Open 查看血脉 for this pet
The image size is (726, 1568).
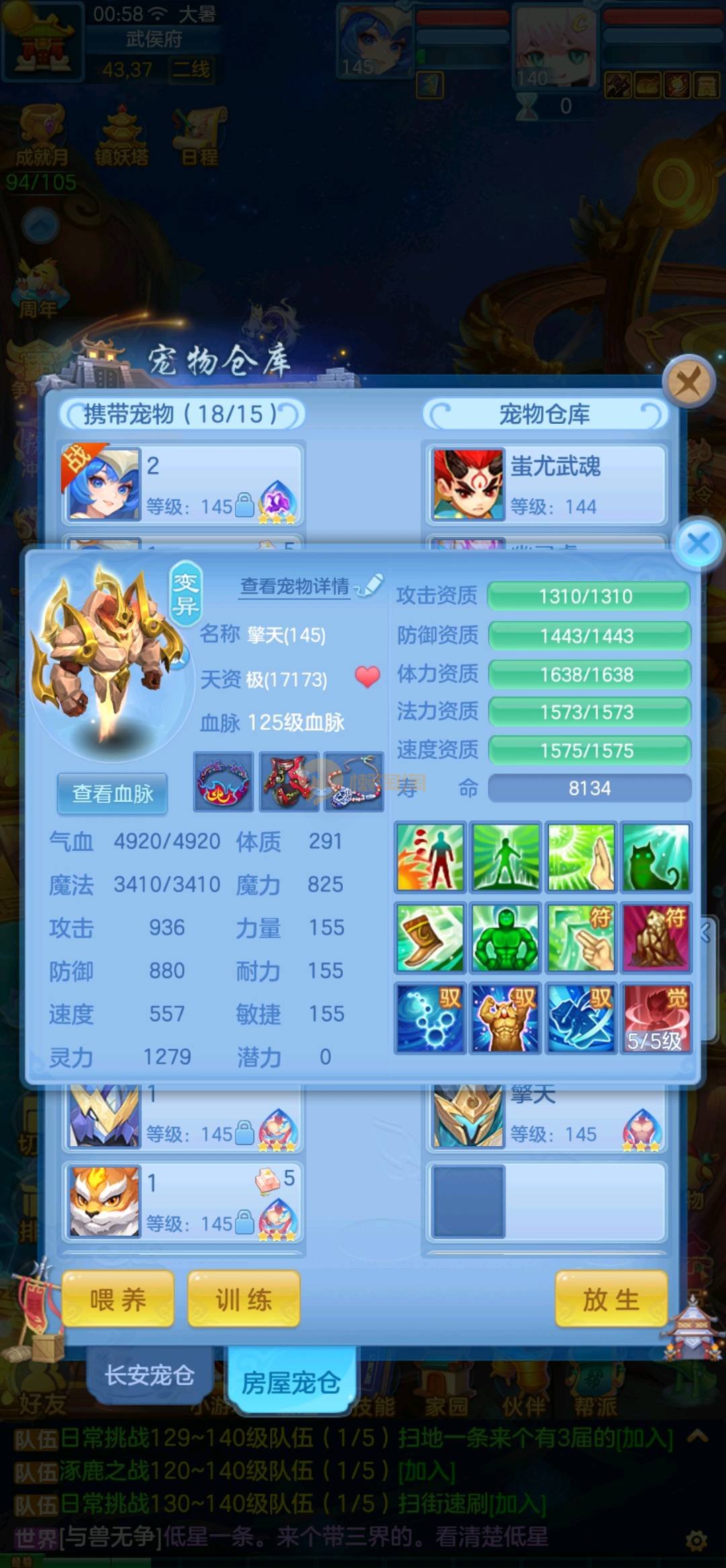pyautogui.click(x=112, y=794)
